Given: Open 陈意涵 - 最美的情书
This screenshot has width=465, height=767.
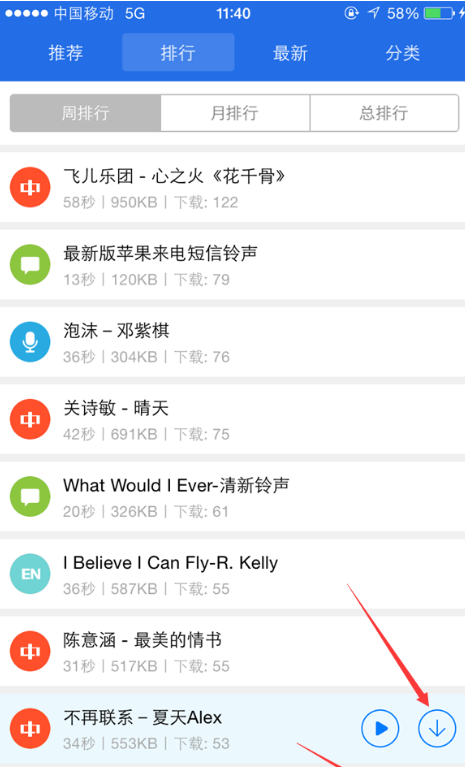Looking at the screenshot, I should click(x=232, y=651).
